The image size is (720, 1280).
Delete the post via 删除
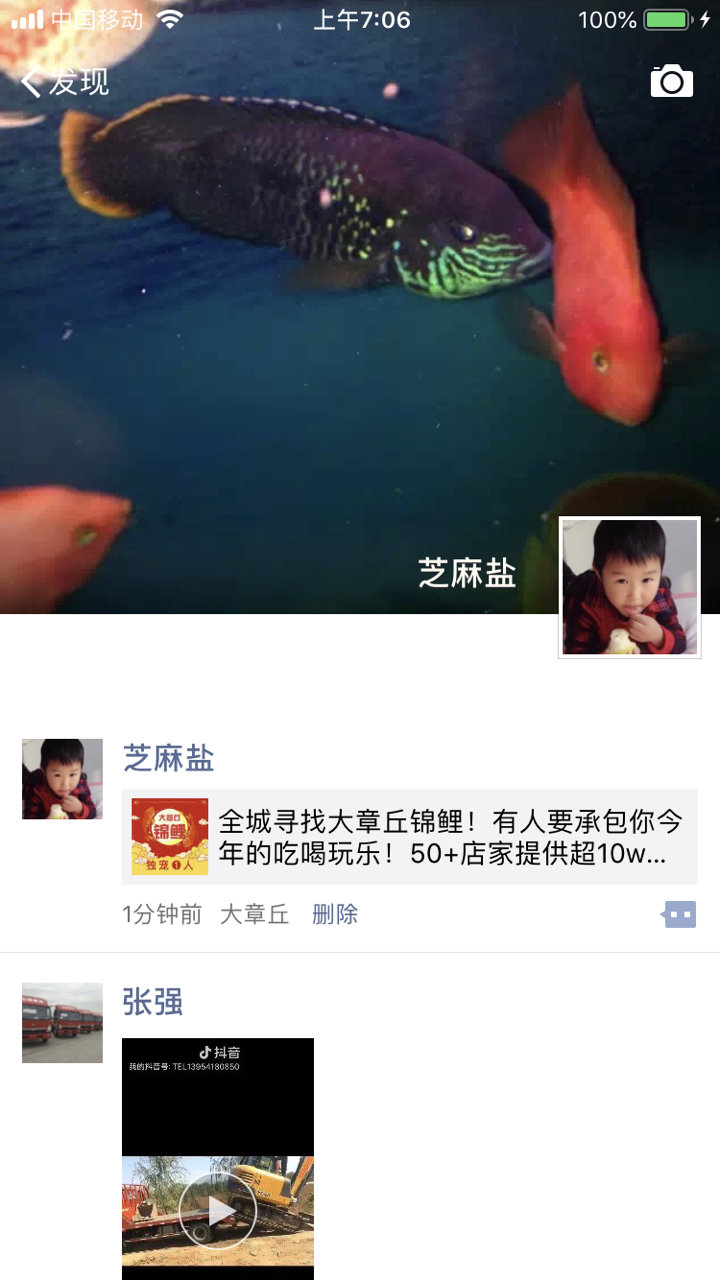point(335,914)
